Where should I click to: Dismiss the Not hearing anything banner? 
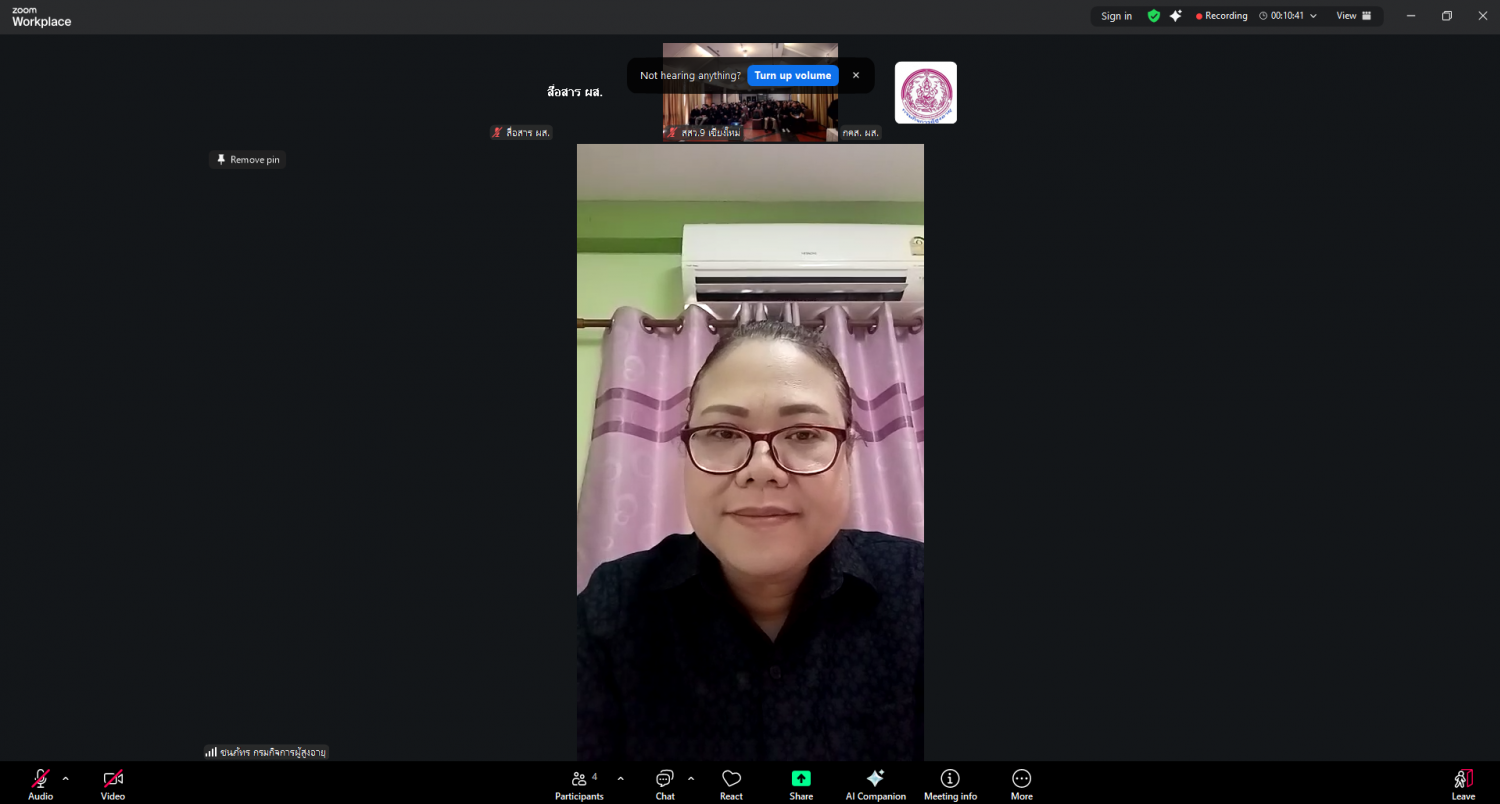tap(856, 76)
